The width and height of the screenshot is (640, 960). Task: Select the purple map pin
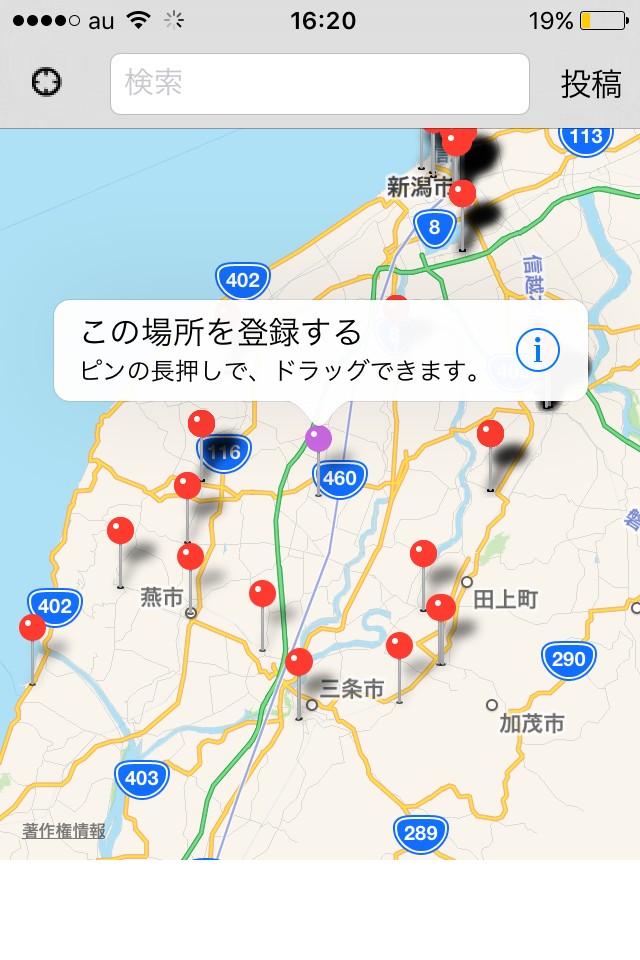[x=318, y=438]
